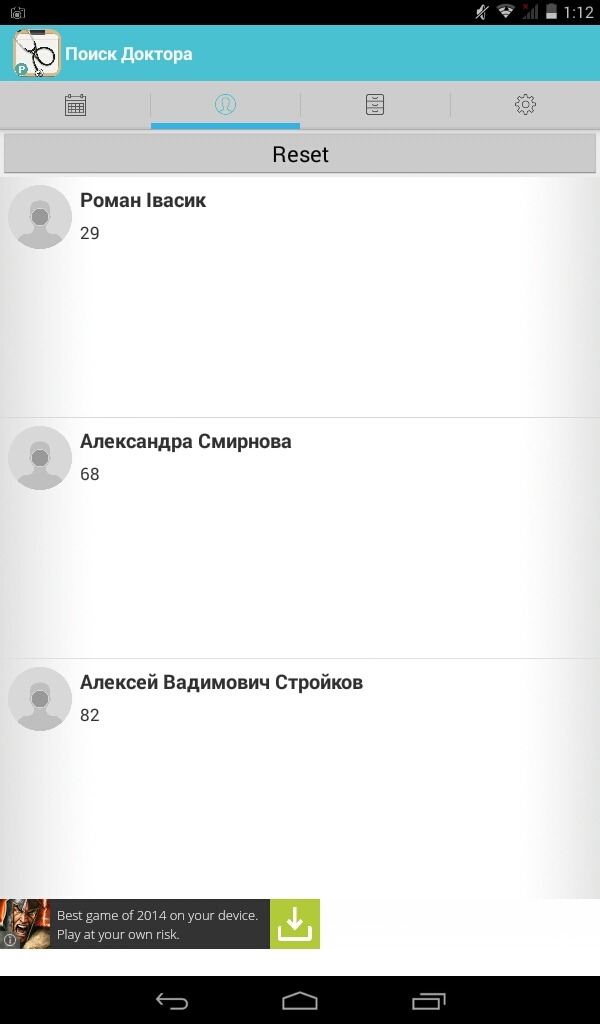Tap the Reset button
Screen dimensions: 600x1024
300,155
